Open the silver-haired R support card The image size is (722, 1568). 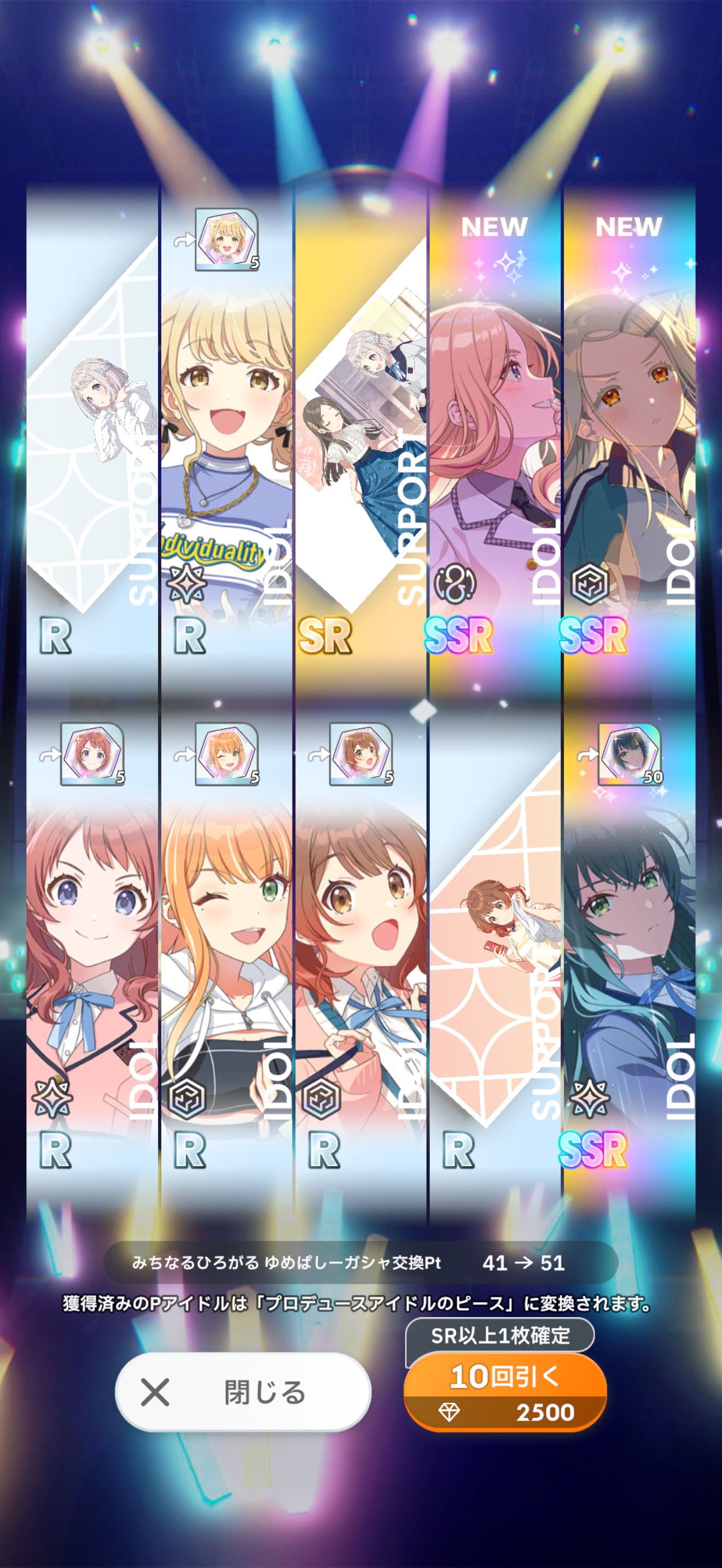pyautogui.click(x=92, y=438)
